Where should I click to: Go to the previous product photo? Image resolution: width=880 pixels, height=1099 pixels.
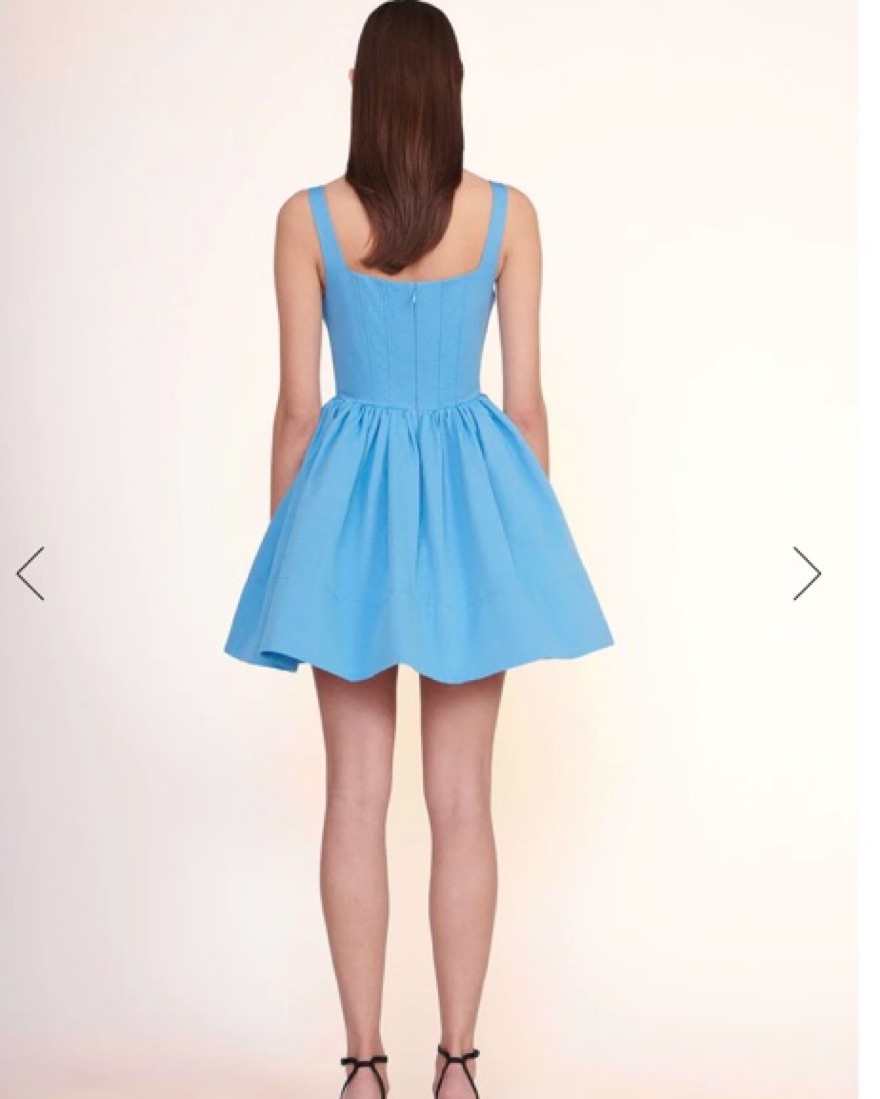30,573
